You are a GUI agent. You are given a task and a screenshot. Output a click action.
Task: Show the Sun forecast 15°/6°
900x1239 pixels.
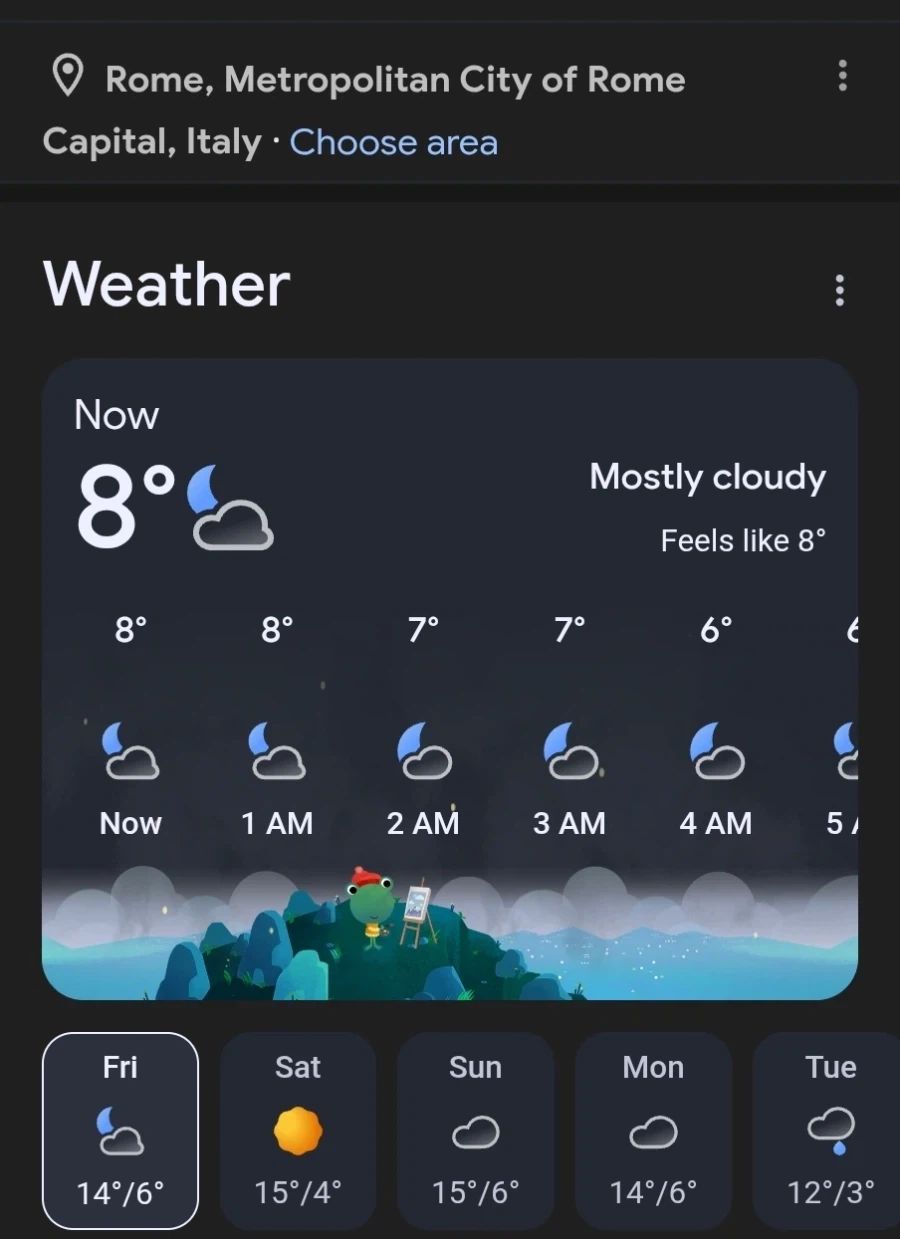tap(476, 1130)
